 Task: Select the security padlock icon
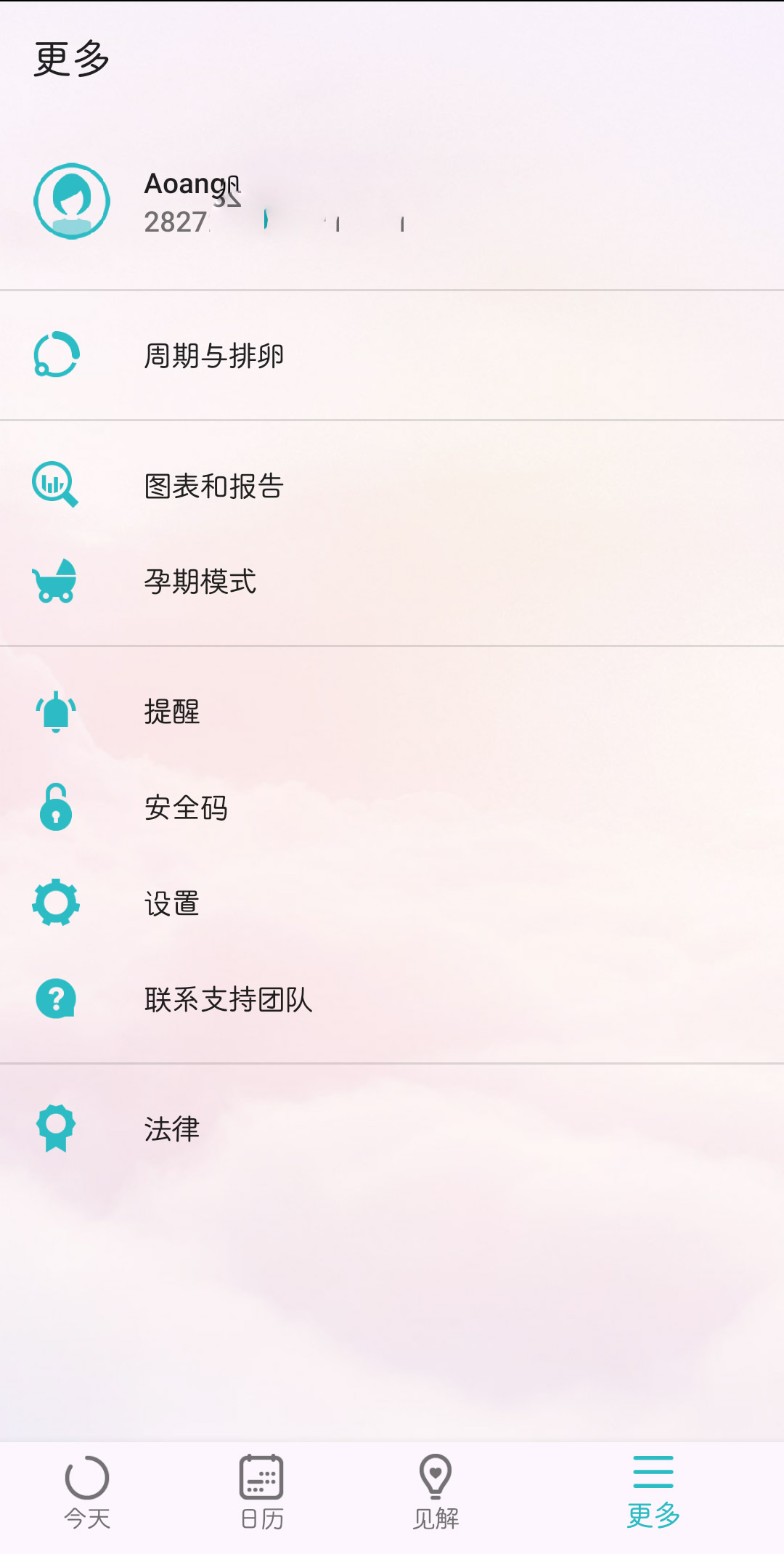pyautogui.click(x=54, y=807)
